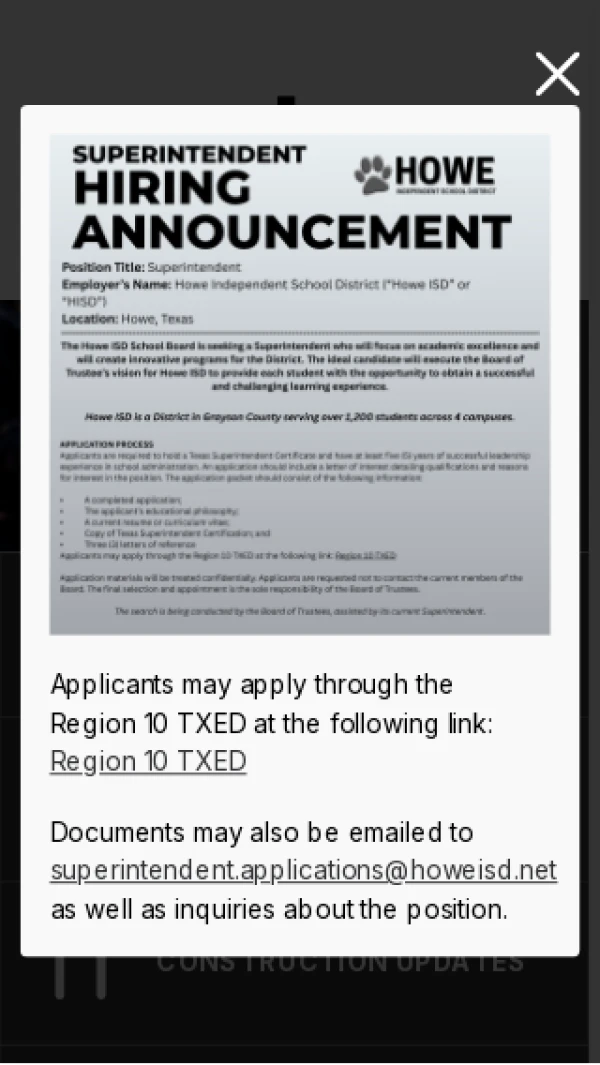
Task: Tap the superintendent applications email link
Action: pyautogui.click(x=303, y=870)
